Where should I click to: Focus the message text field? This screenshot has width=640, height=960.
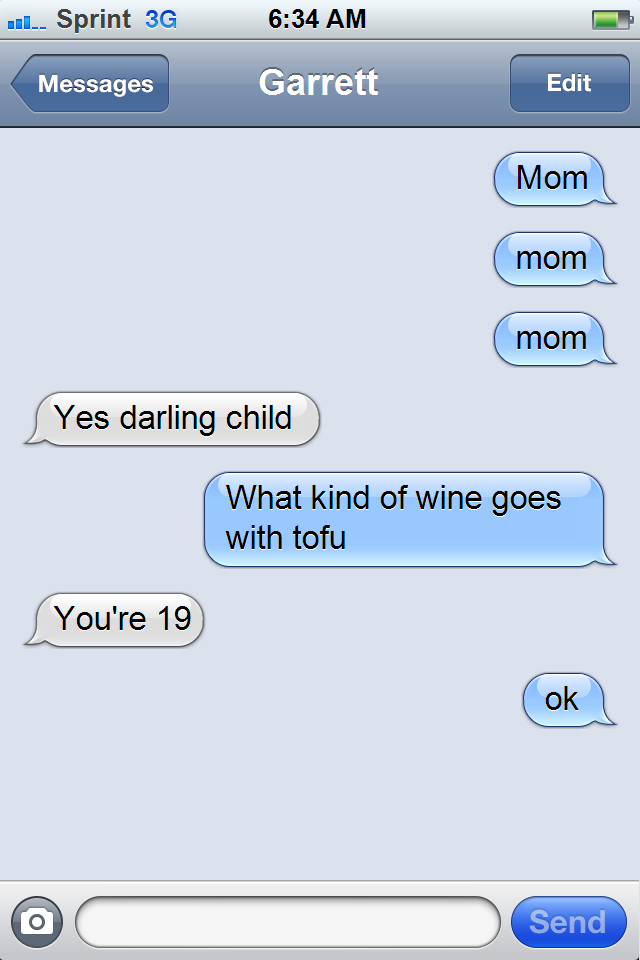pos(287,921)
